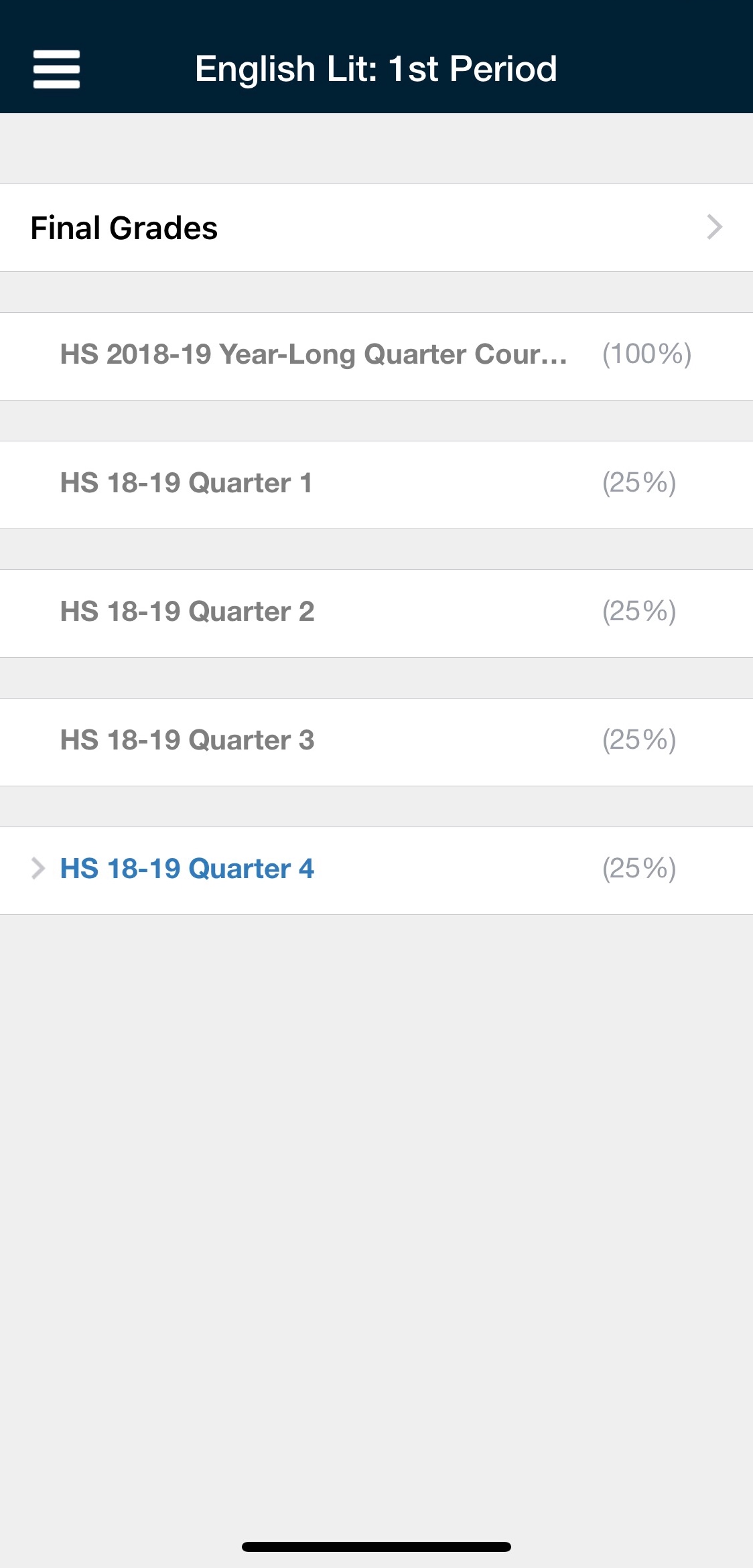
Task: Open the hamburger navigation menu
Action: [x=56, y=69]
